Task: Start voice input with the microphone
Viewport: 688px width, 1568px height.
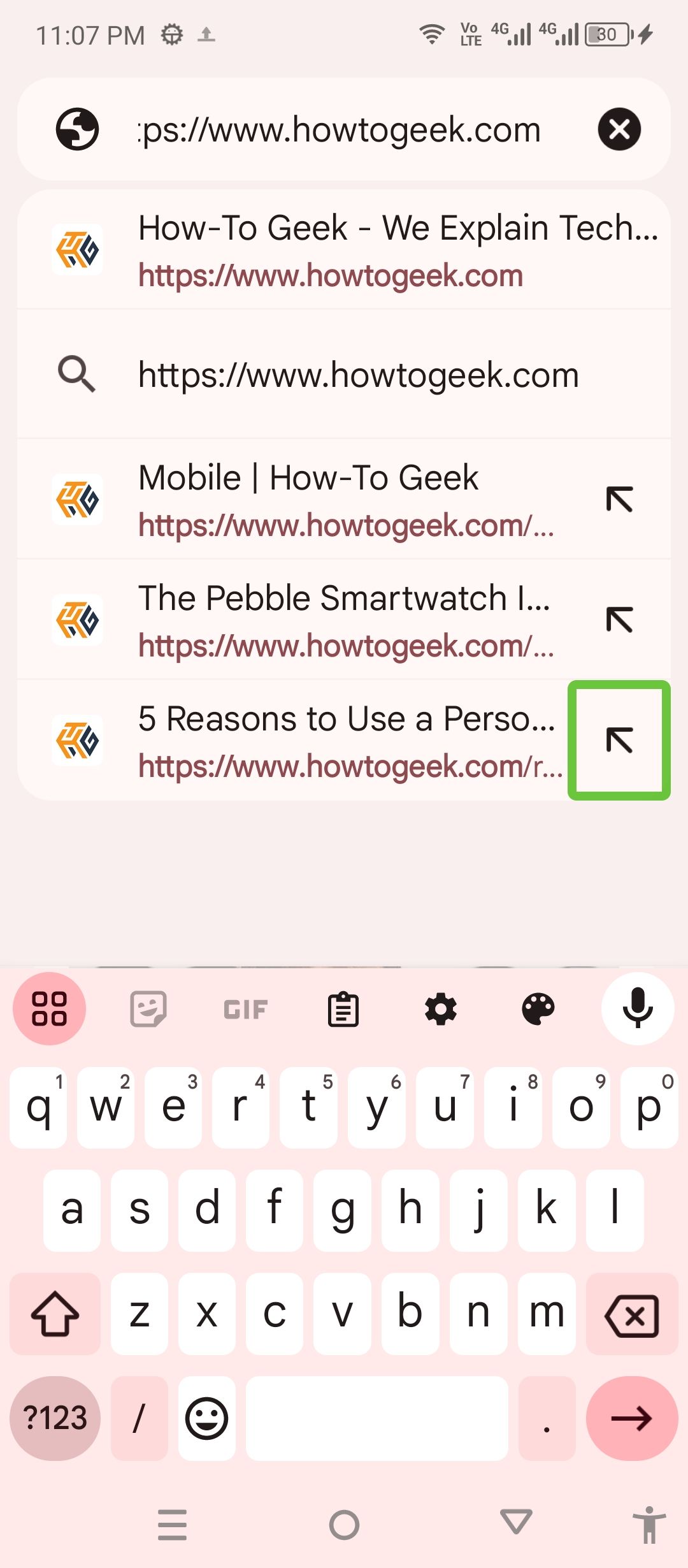Action: pyautogui.click(x=638, y=1009)
